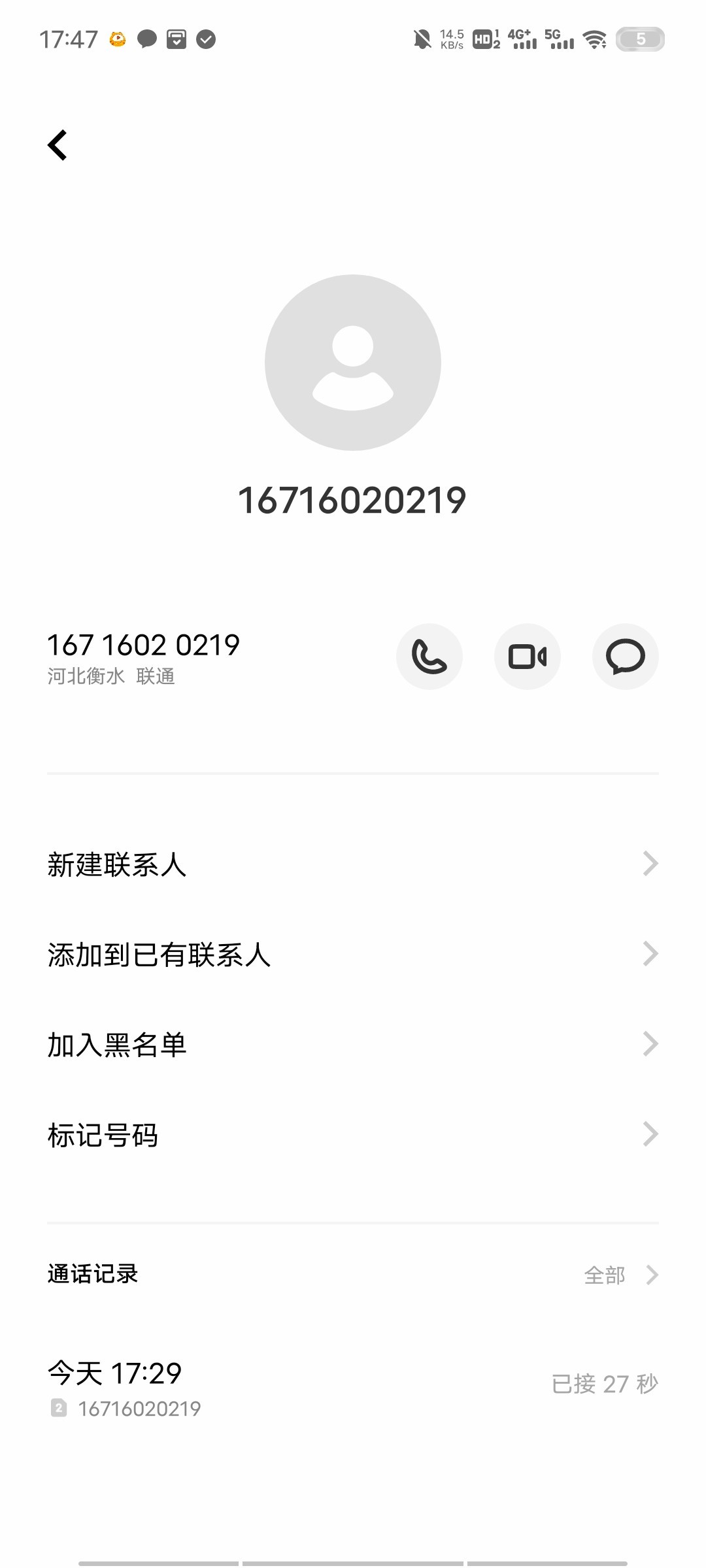Start a video call with this number
This screenshot has height=1568, width=706.
click(527, 657)
